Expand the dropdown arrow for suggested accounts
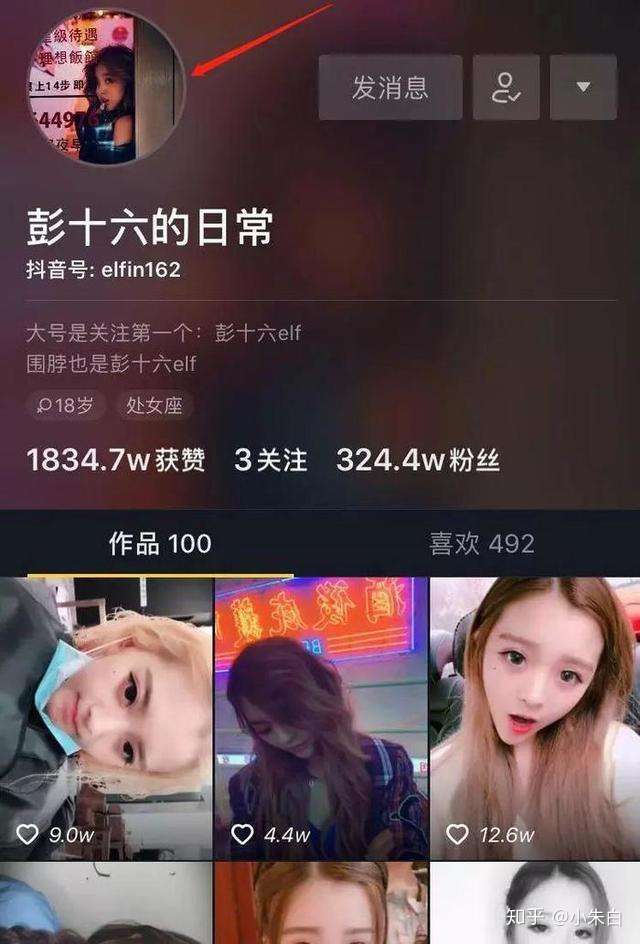This screenshot has width=640, height=944. click(x=583, y=88)
